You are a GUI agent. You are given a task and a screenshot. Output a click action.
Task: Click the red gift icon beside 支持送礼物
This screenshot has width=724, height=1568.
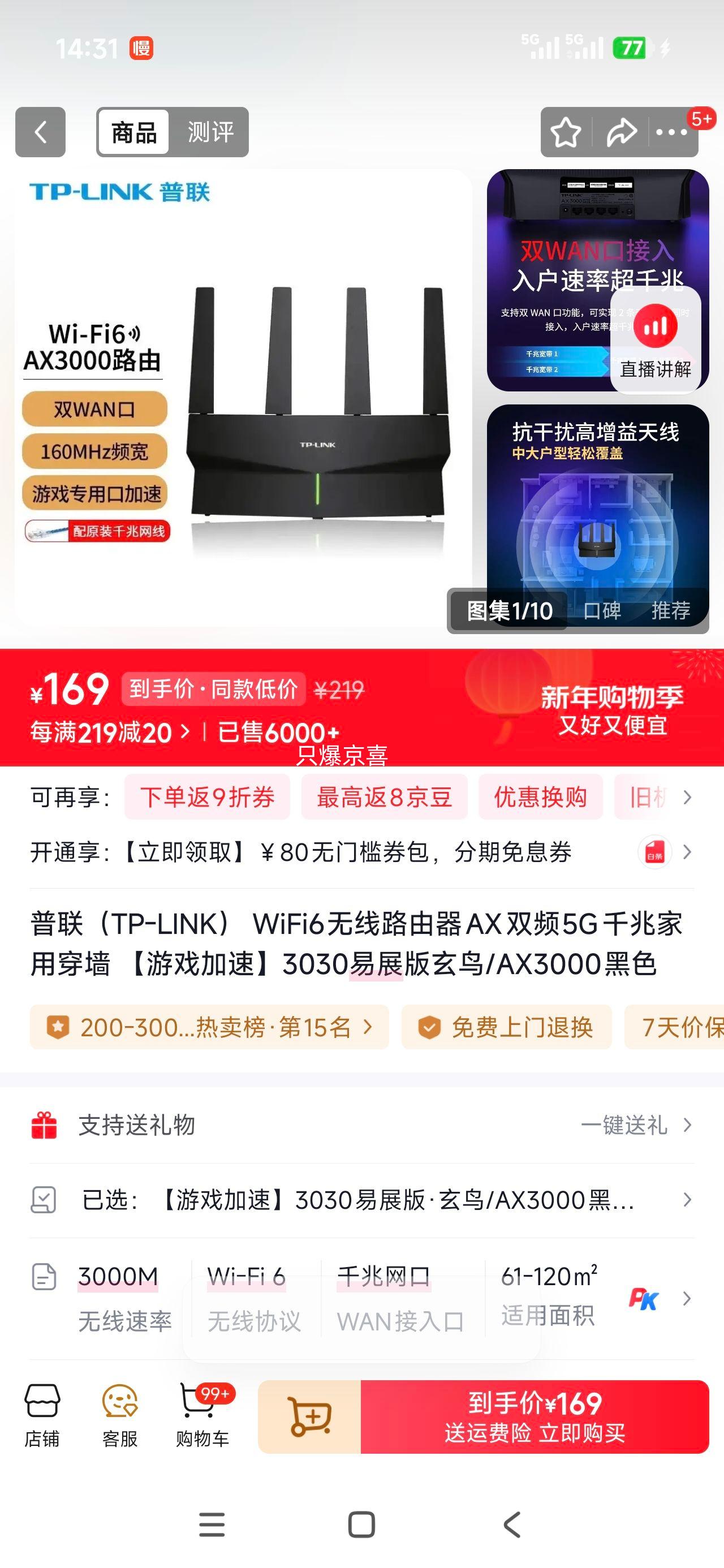click(x=44, y=1126)
